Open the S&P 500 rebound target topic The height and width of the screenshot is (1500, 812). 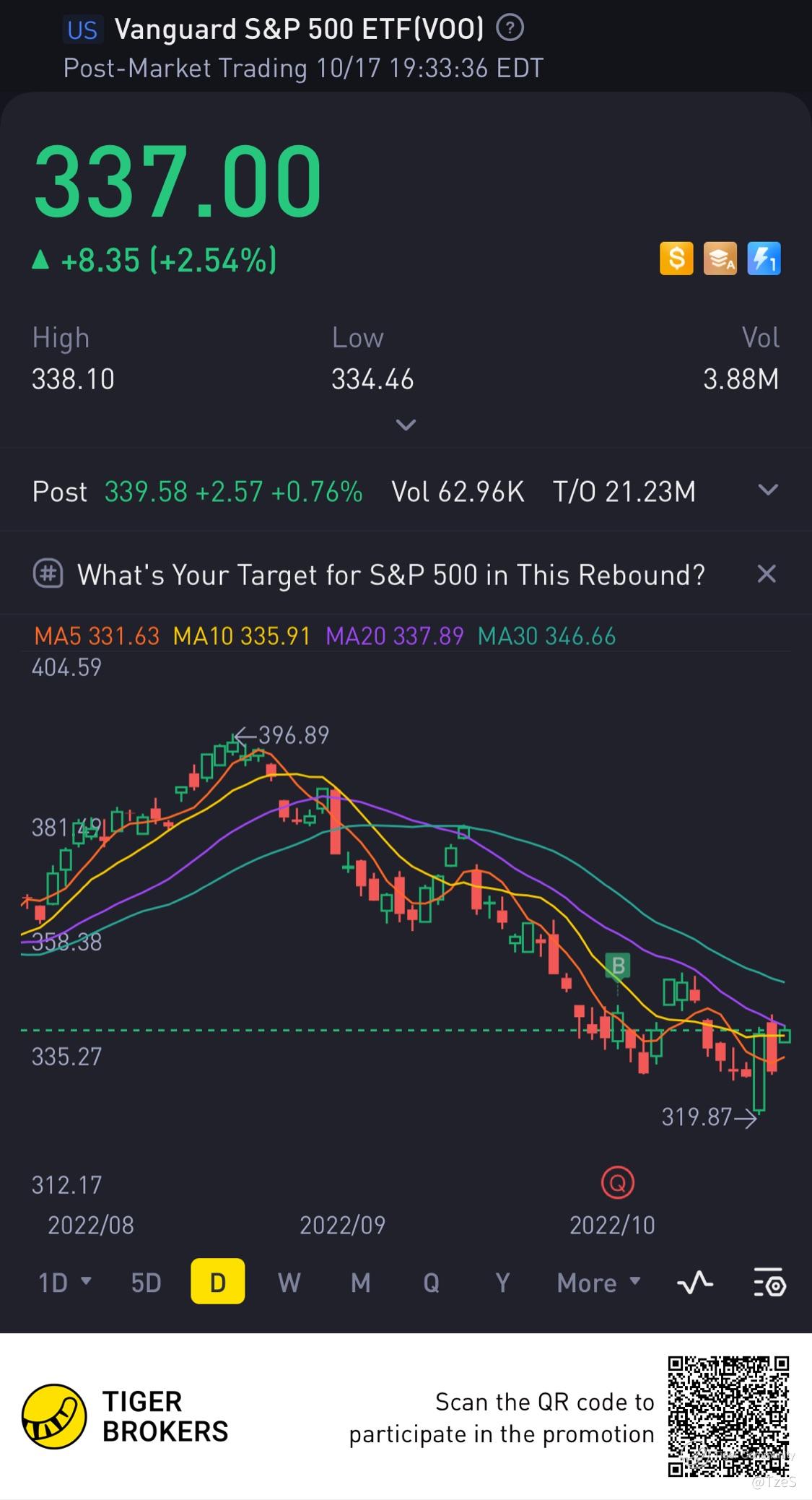coord(390,575)
